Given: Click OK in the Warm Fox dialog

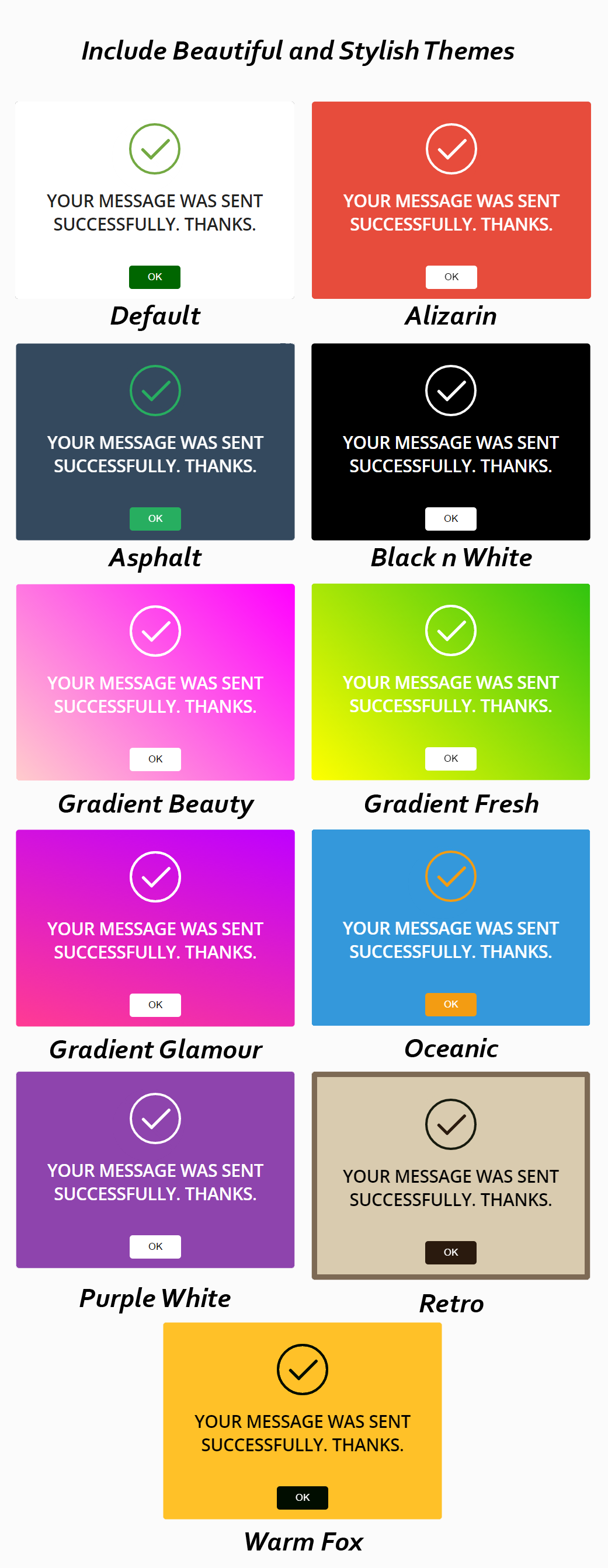Looking at the screenshot, I should [x=302, y=1498].
